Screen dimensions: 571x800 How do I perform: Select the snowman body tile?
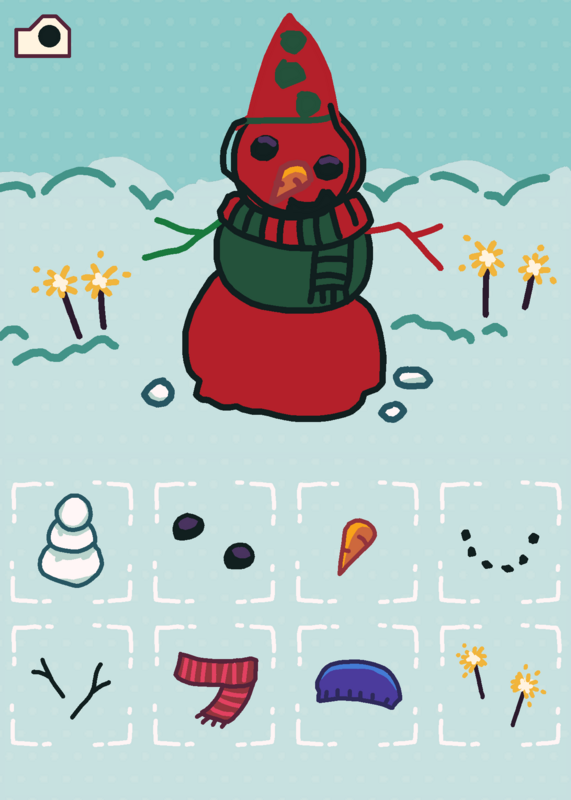71,542
